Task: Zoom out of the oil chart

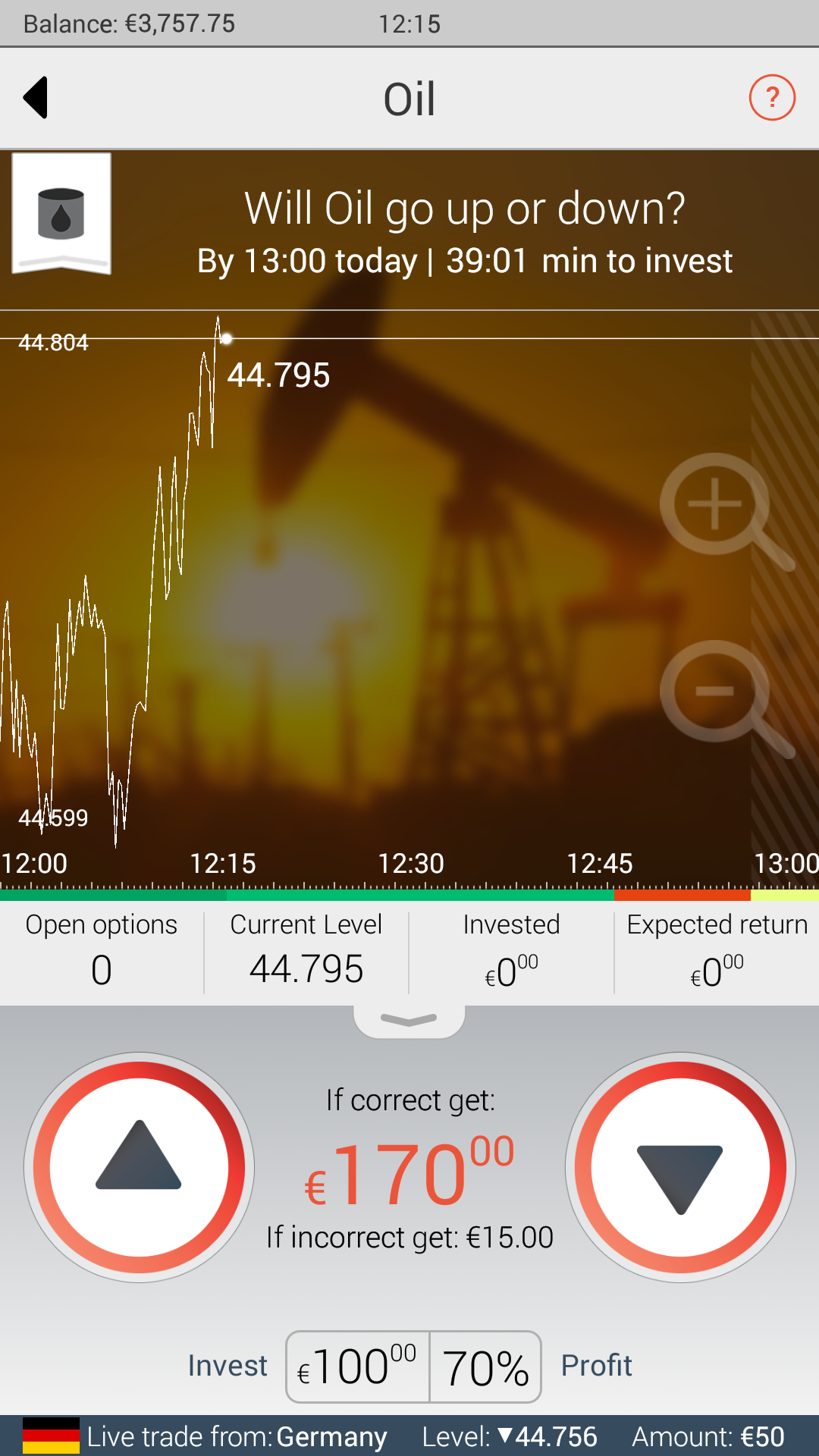Action: tap(717, 692)
